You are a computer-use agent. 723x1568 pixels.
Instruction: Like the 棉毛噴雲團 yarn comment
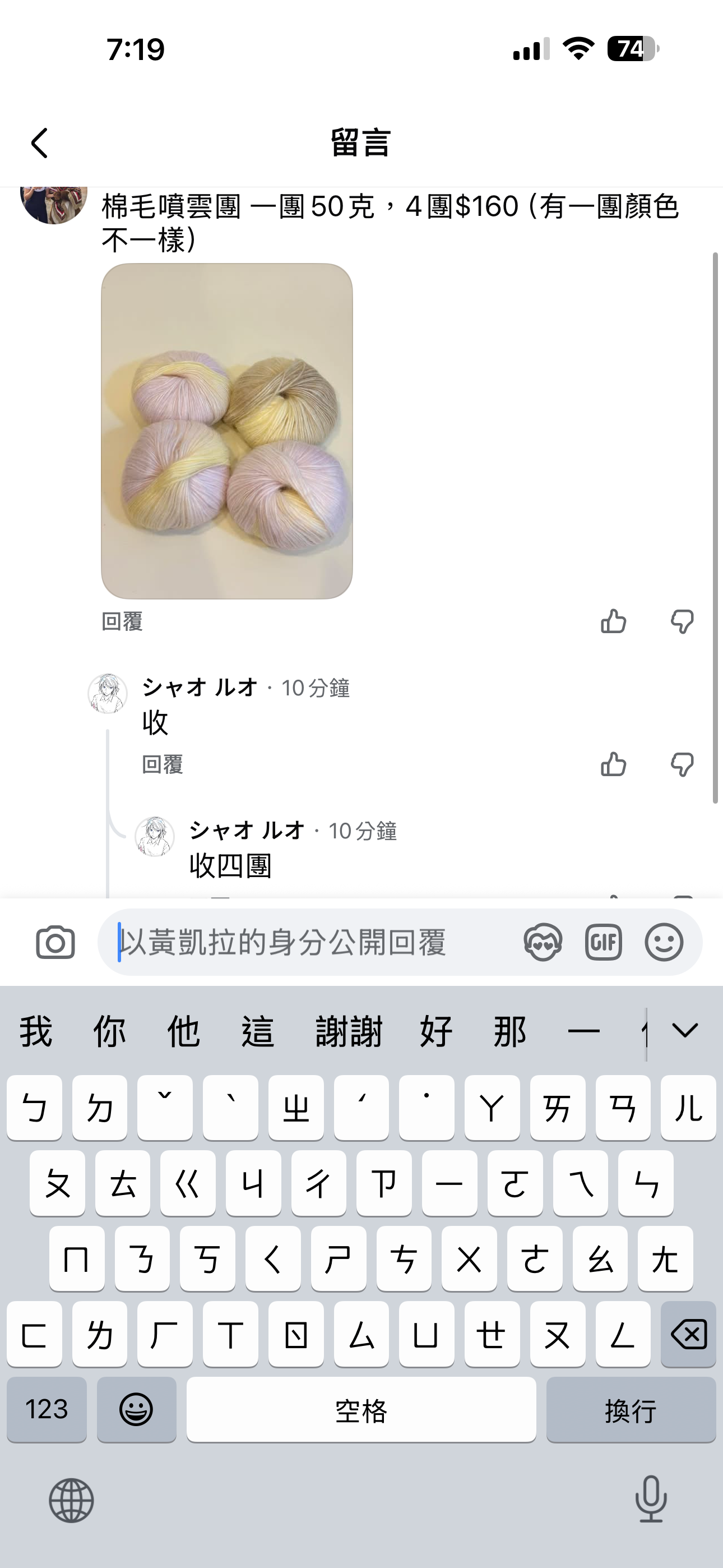point(614,621)
